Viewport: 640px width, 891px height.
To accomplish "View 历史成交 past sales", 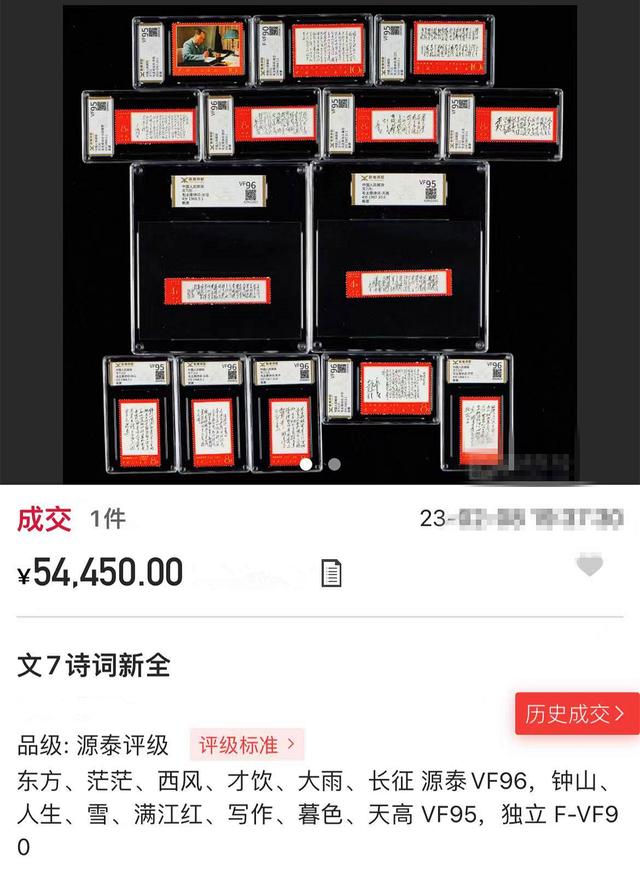I will point(577,714).
